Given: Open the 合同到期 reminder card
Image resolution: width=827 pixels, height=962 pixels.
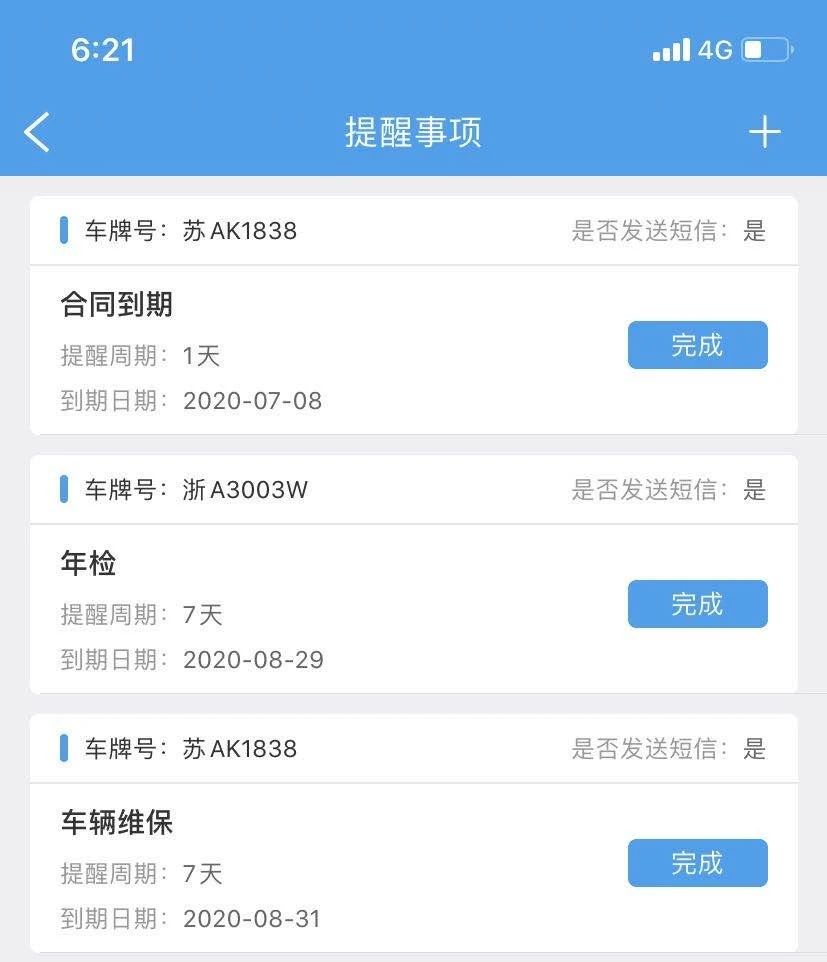Looking at the screenshot, I should point(300,350).
